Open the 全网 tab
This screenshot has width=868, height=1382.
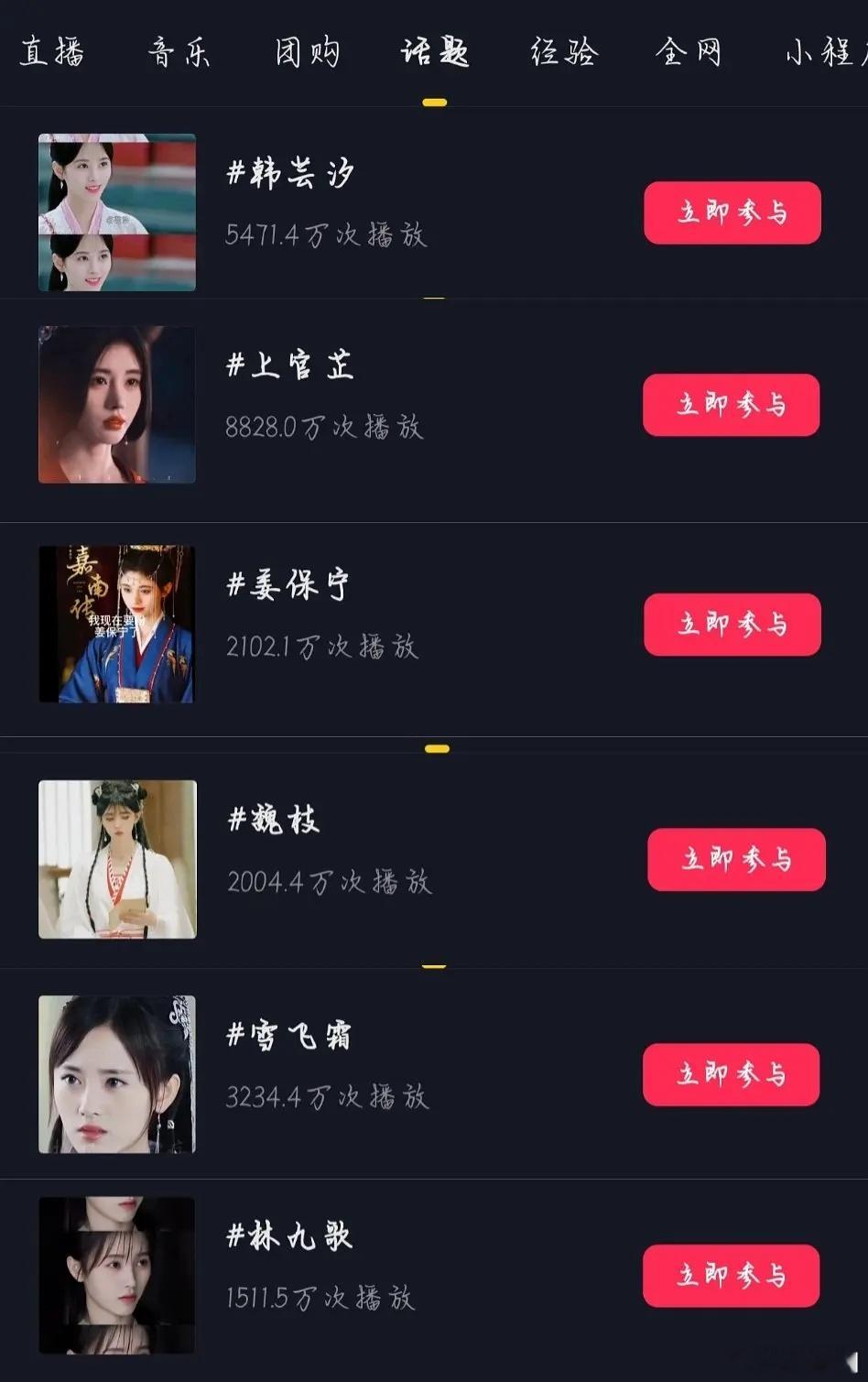[690, 52]
